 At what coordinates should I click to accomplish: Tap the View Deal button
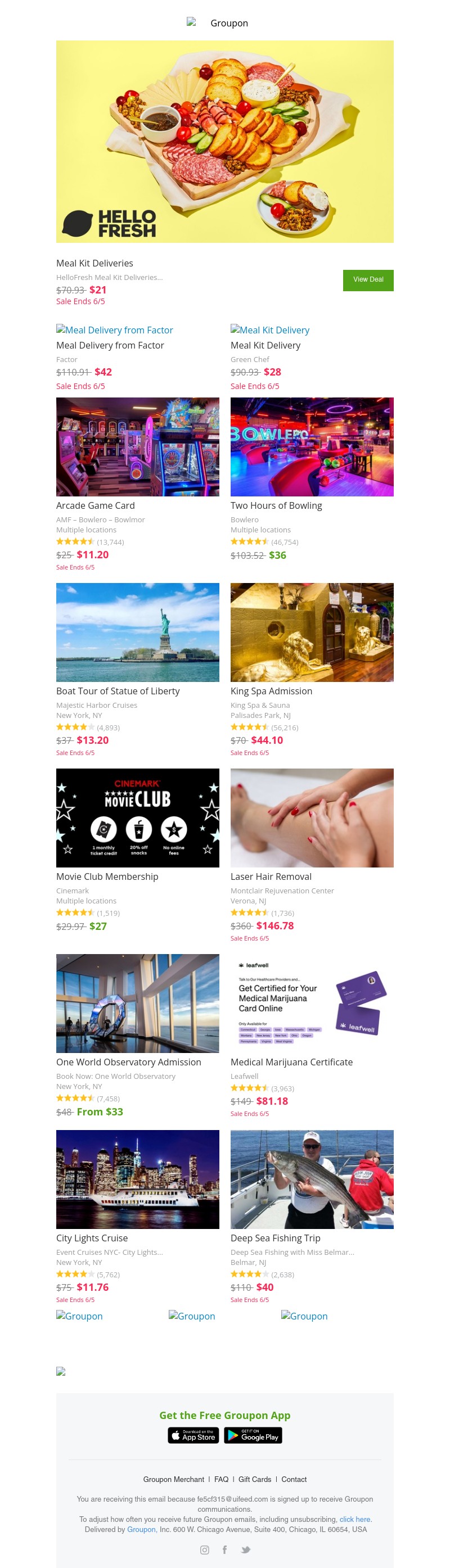368,280
